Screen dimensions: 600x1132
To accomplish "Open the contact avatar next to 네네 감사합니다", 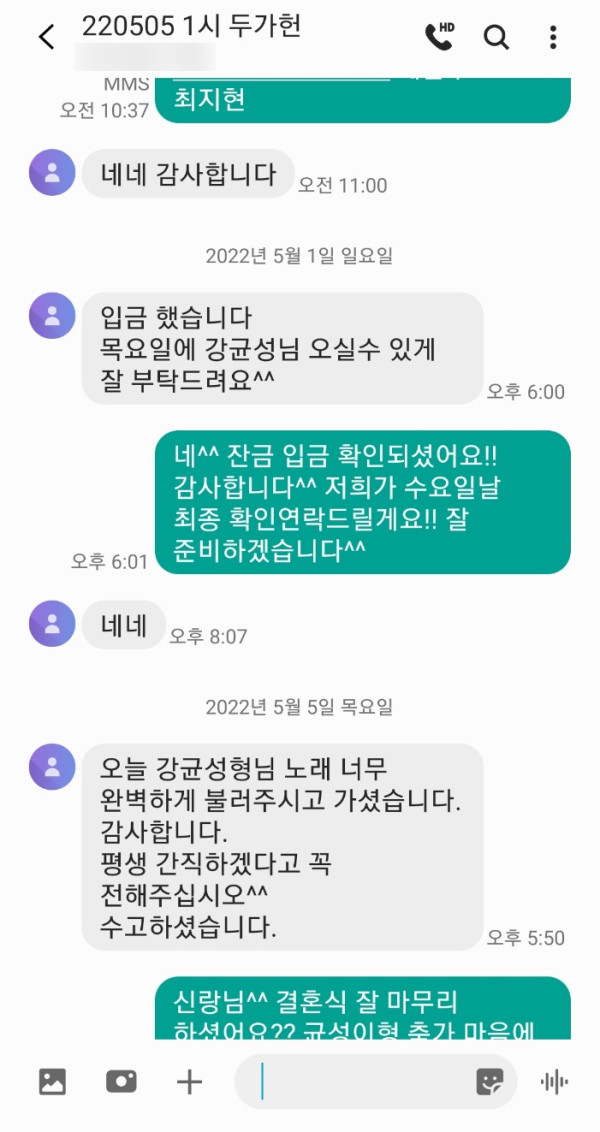I will (52, 173).
